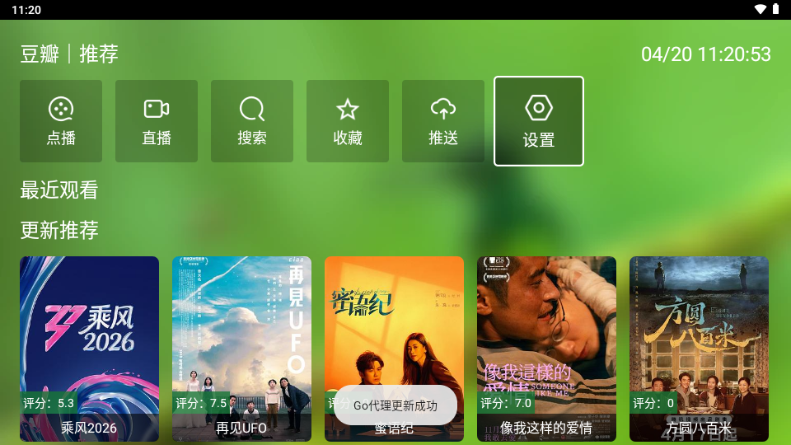791x445 pixels.
Task: Tap the 豆瓣 | 推荐 source title
Action: (x=70, y=54)
